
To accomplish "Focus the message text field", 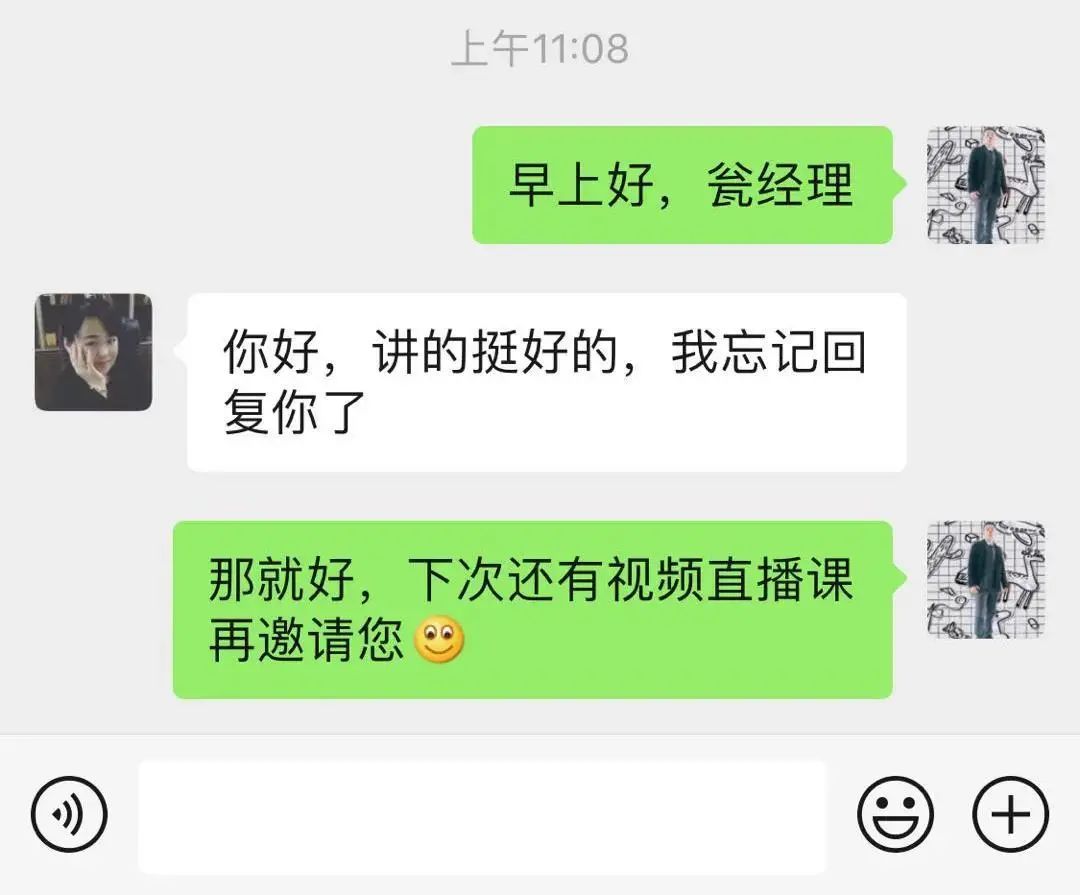I will pyautogui.click(x=482, y=816).
